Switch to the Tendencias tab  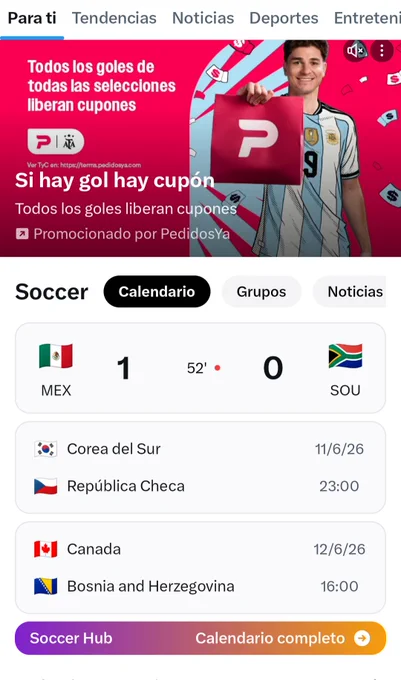[x=114, y=18]
